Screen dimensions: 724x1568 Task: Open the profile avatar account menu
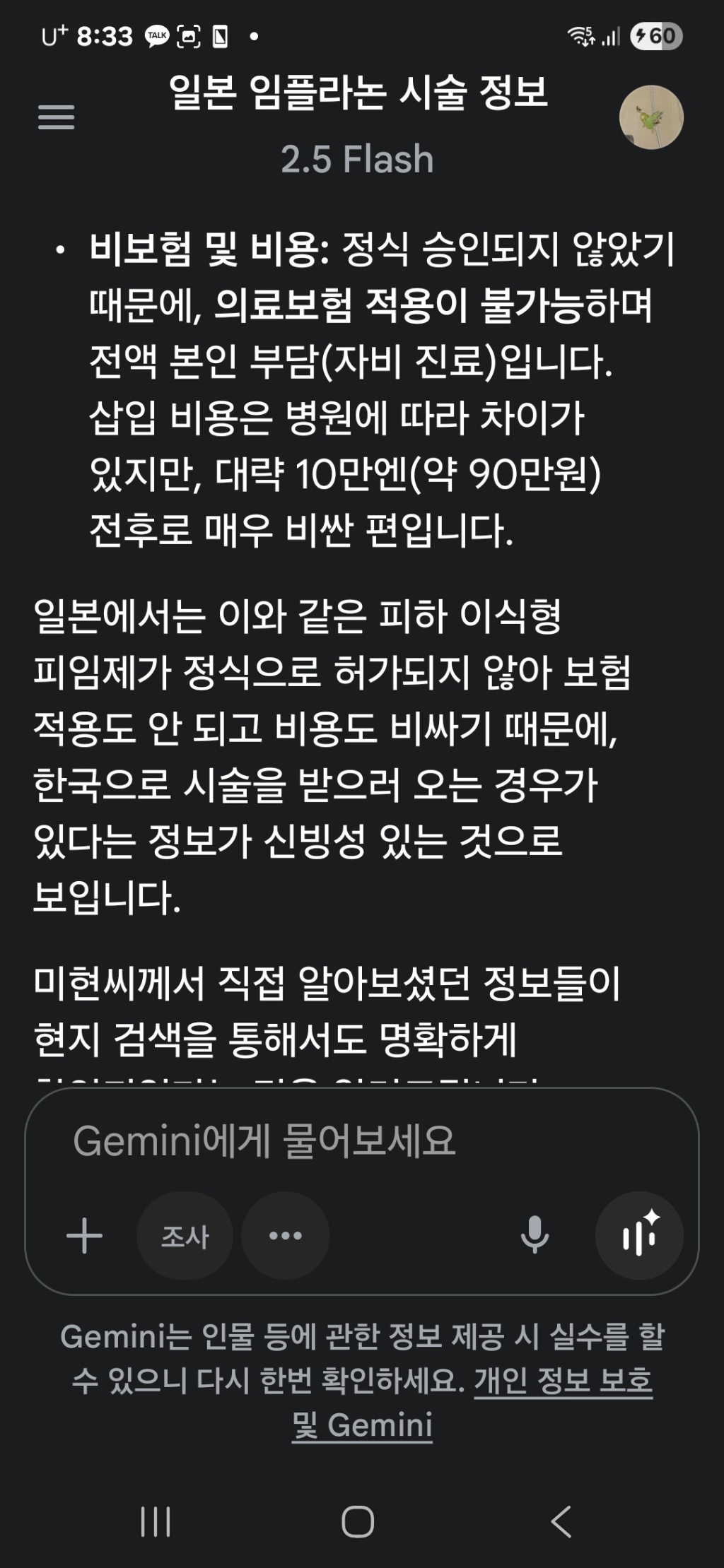pyautogui.click(x=650, y=117)
